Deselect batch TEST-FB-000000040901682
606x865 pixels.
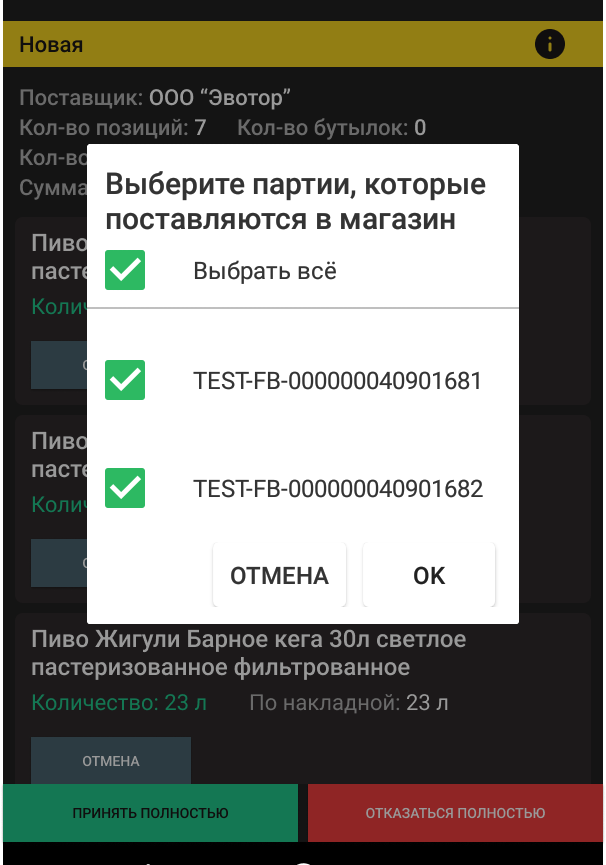(125, 488)
